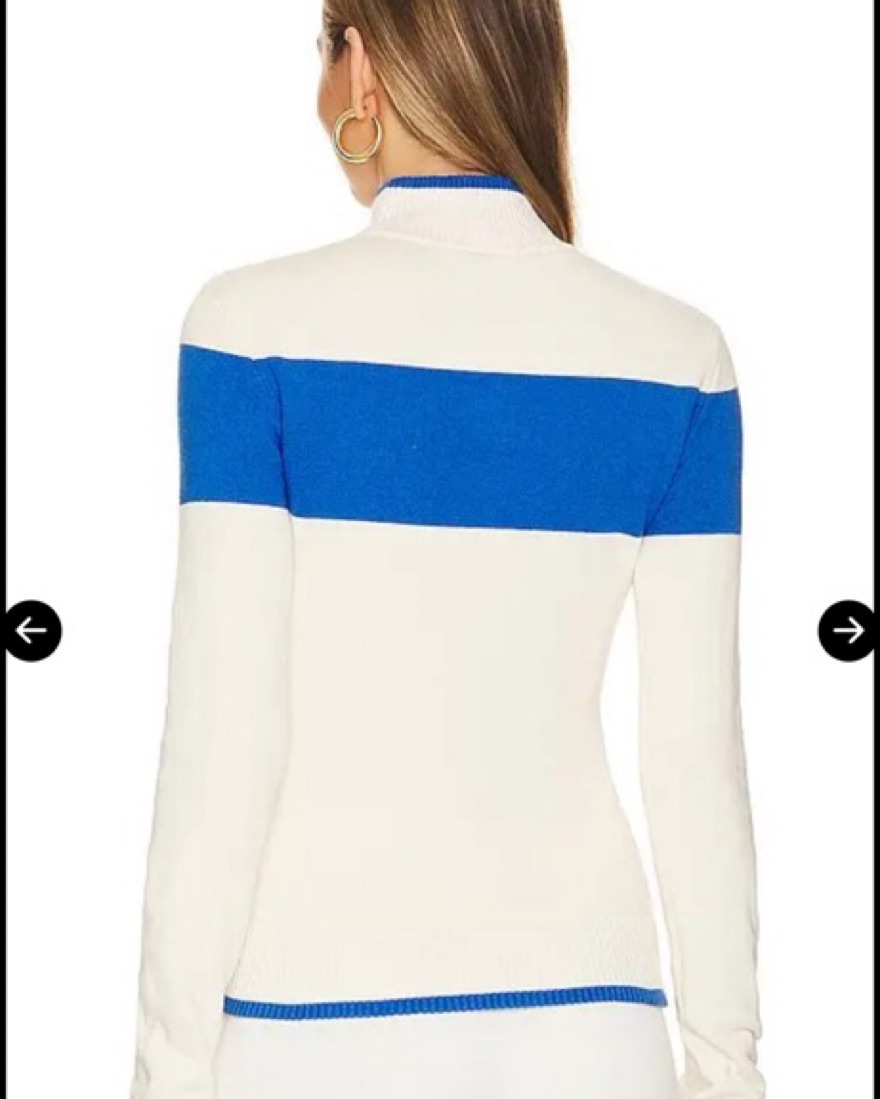Go to the previous product image
This screenshot has width=880, height=1099.
(32, 631)
